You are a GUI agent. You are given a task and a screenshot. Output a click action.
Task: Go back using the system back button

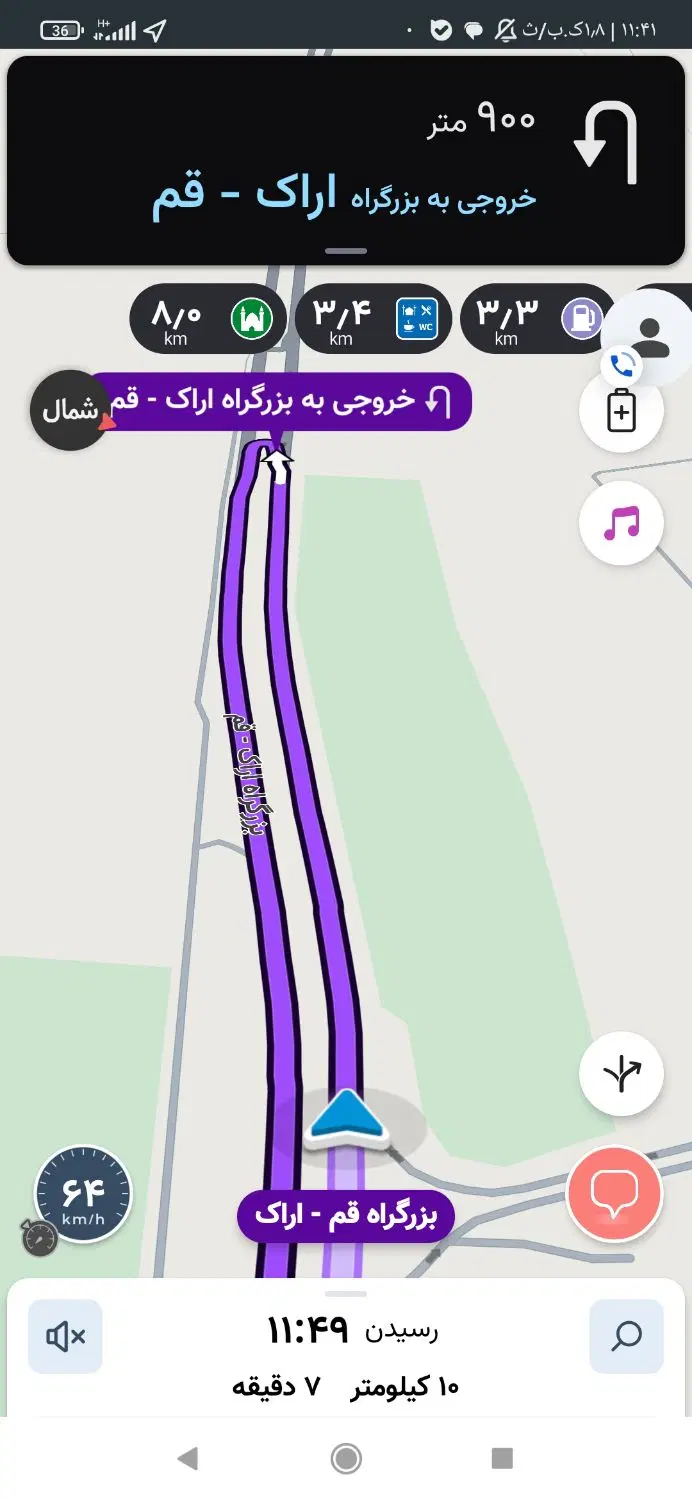(x=187, y=1459)
